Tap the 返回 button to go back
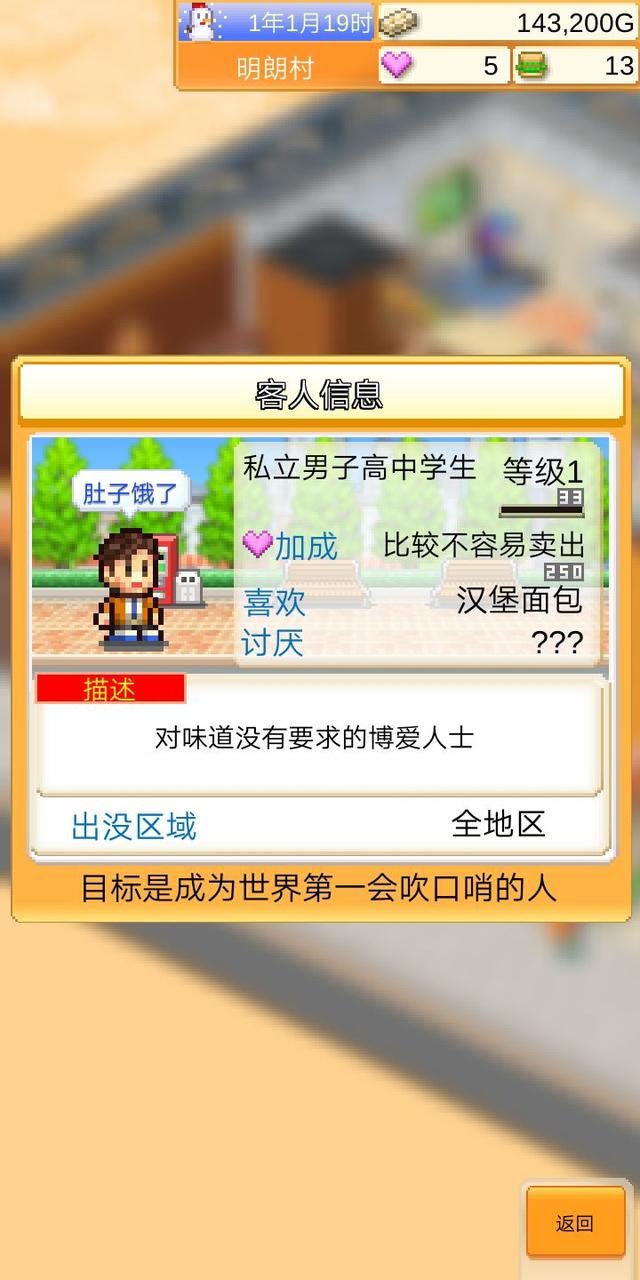 tap(575, 1222)
